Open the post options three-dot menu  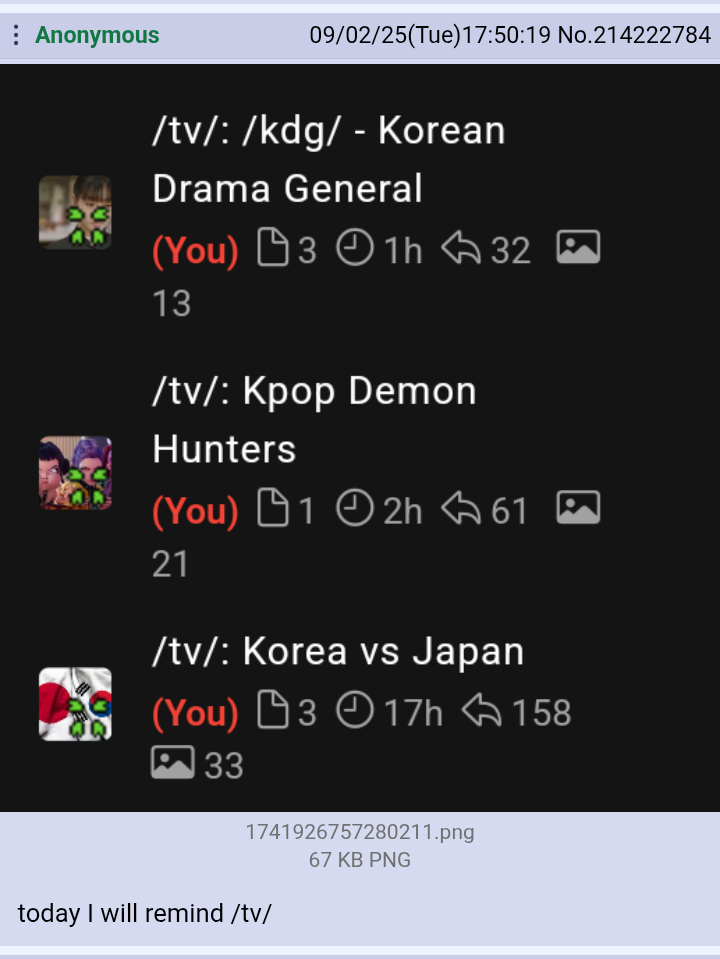[15, 36]
